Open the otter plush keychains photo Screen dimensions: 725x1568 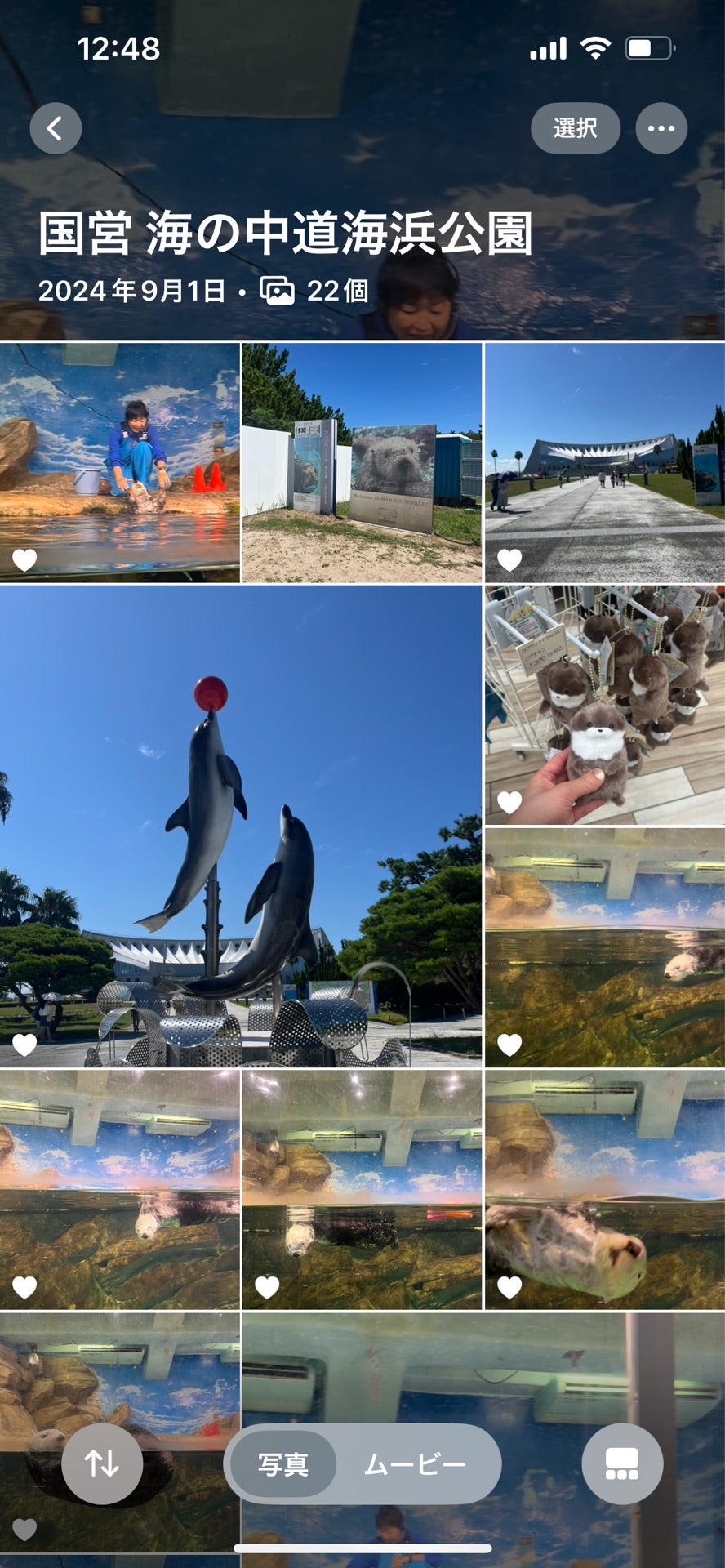tap(605, 705)
